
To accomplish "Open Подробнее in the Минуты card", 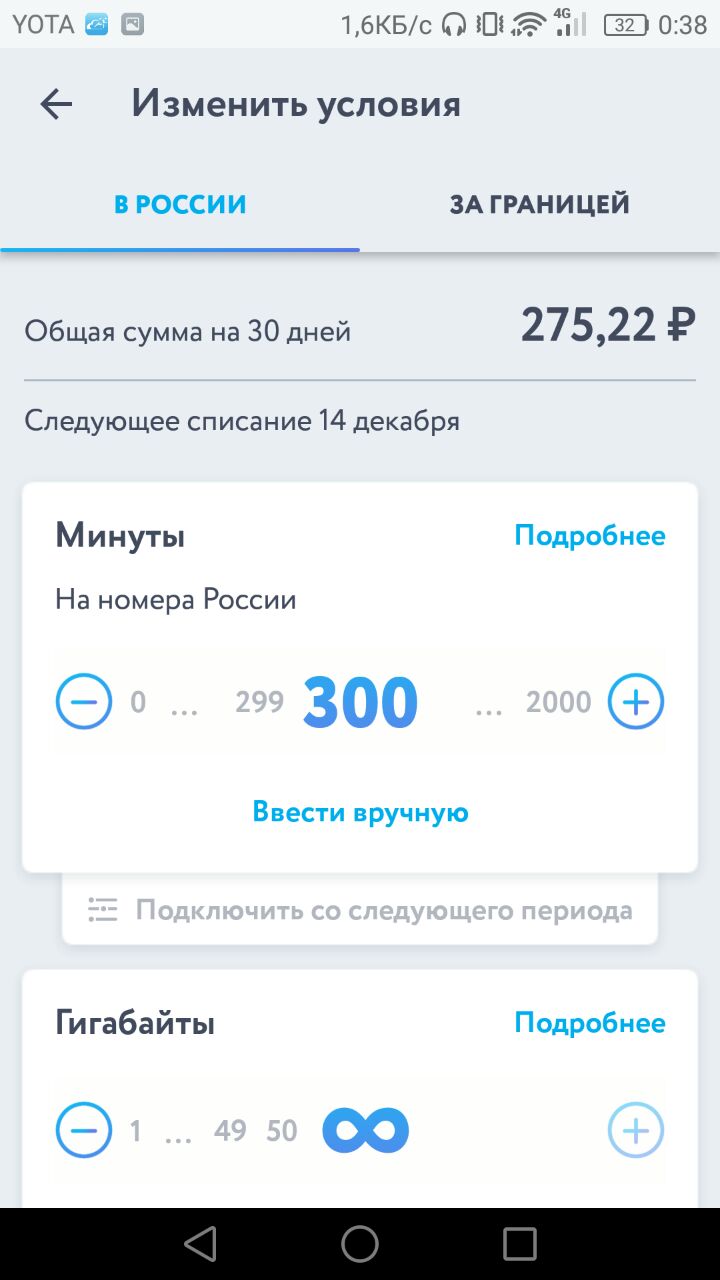I will pyautogui.click(x=590, y=536).
